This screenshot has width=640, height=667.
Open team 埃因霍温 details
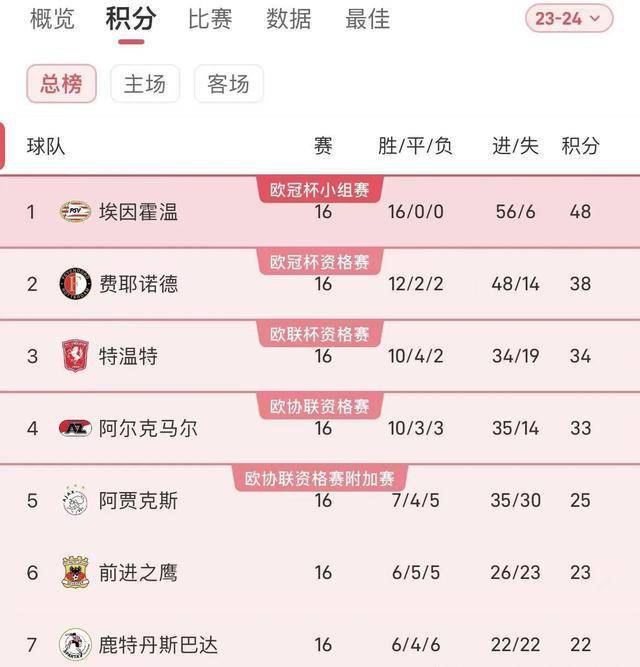coord(138,212)
